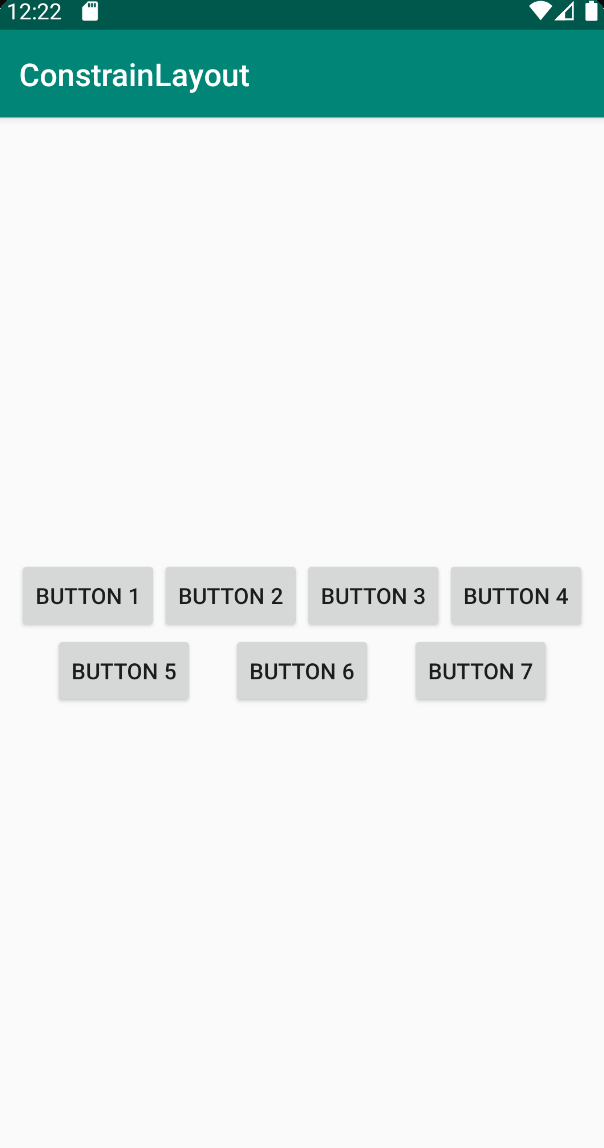
Task: Activate Button 7
Action: point(480,671)
